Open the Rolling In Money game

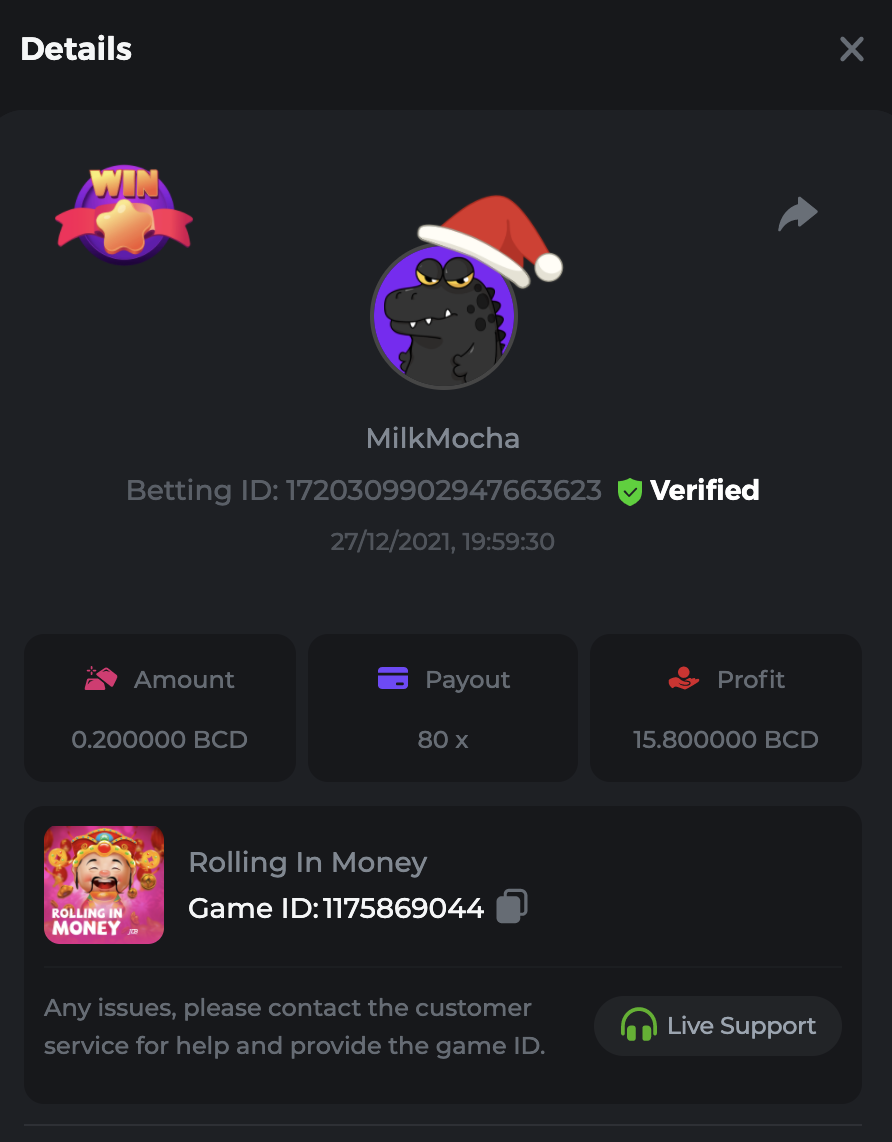104,885
